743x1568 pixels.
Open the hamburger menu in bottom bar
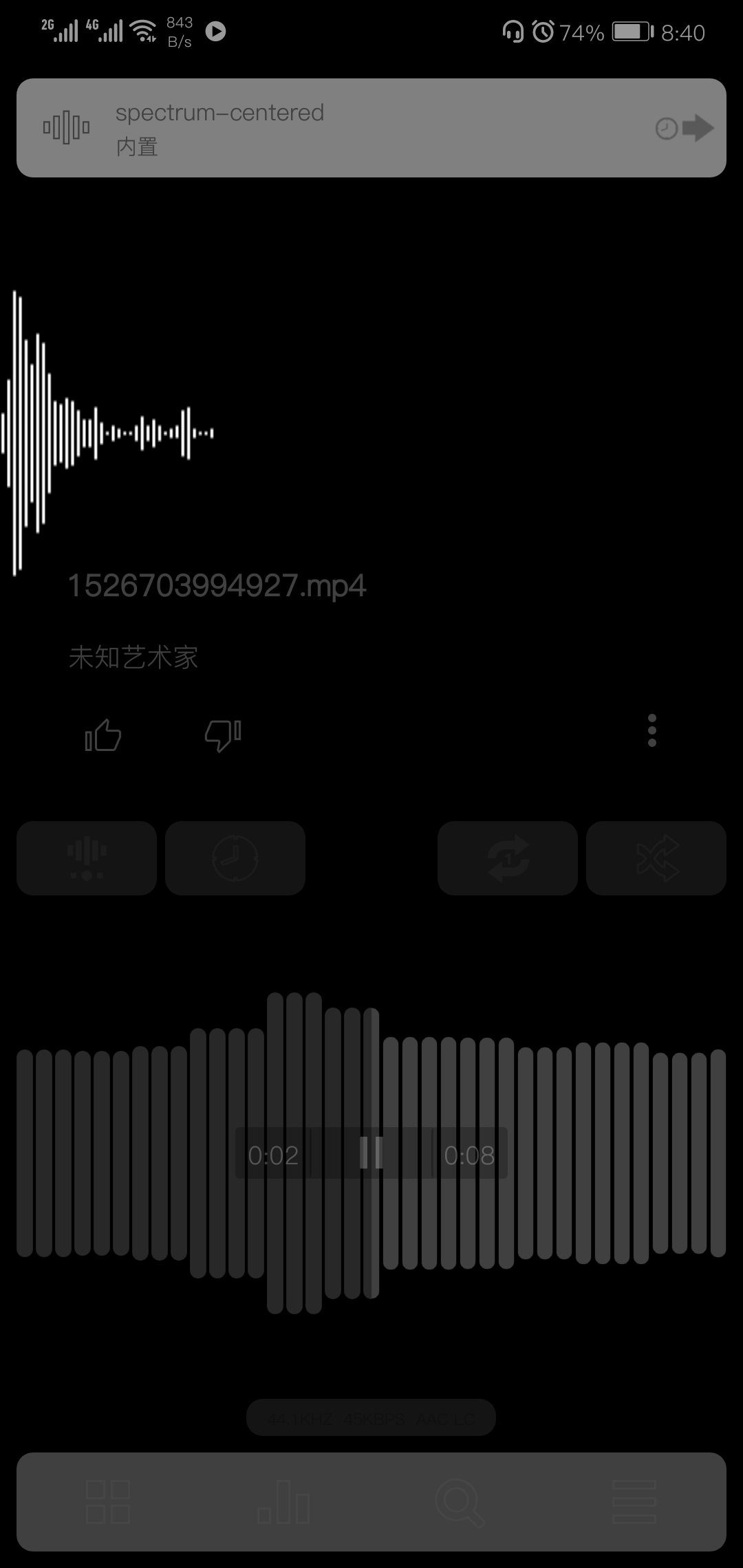tap(634, 1502)
